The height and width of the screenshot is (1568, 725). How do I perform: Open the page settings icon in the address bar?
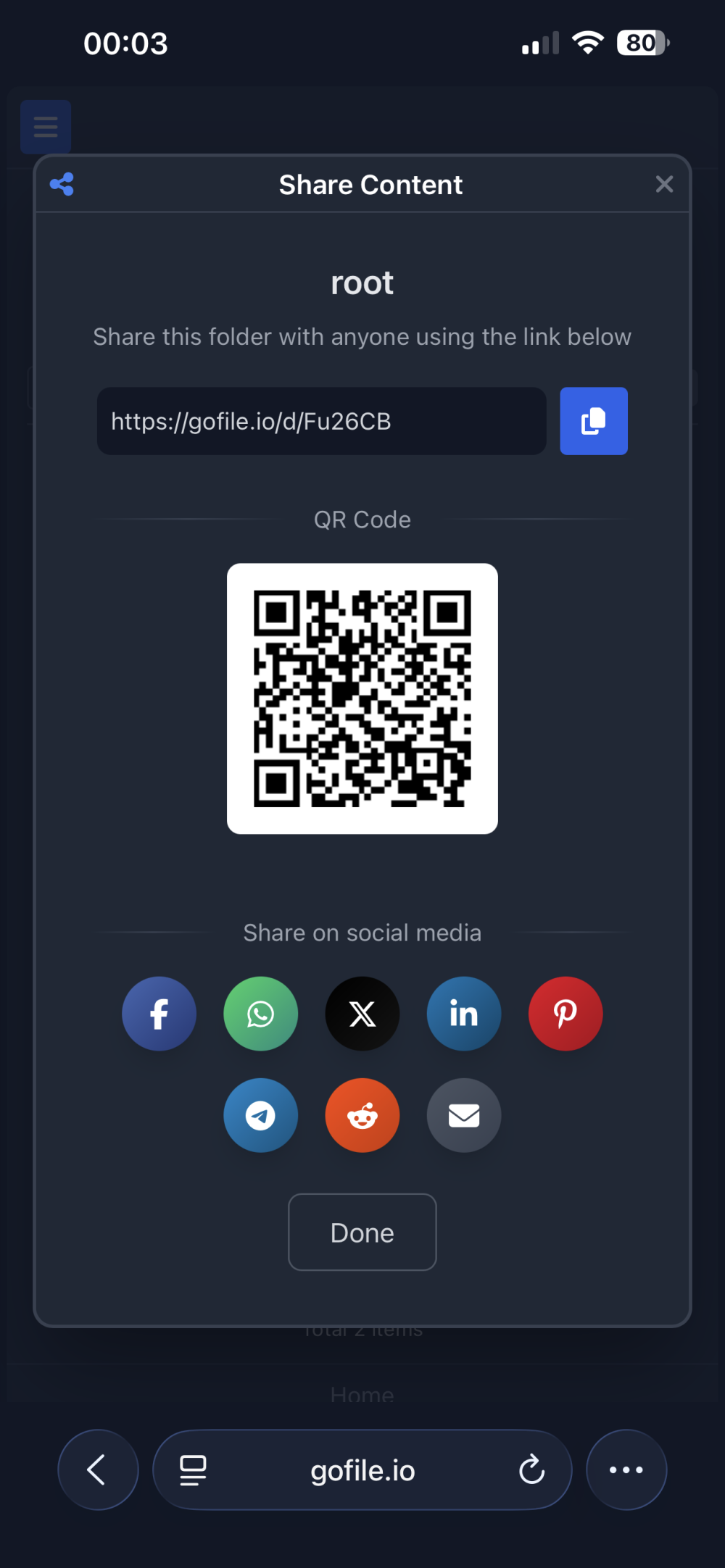tap(193, 1470)
